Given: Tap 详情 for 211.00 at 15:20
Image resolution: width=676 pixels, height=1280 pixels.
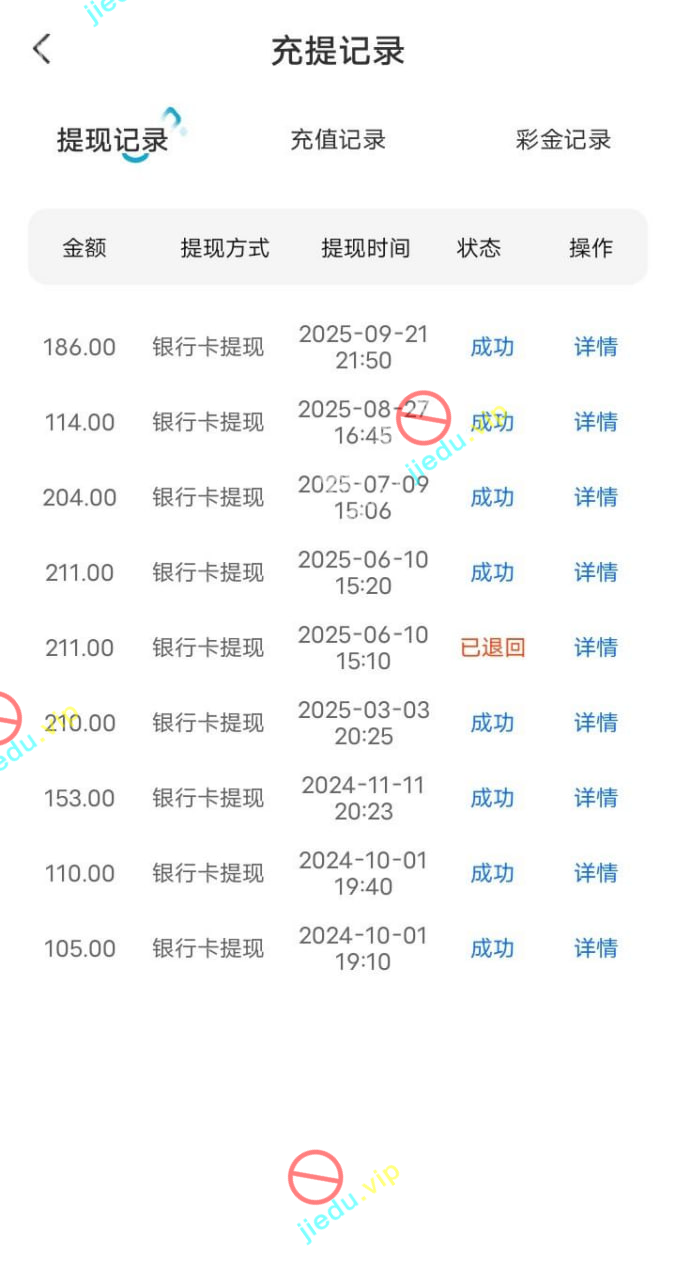Looking at the screenshot, I should [595, 572].
